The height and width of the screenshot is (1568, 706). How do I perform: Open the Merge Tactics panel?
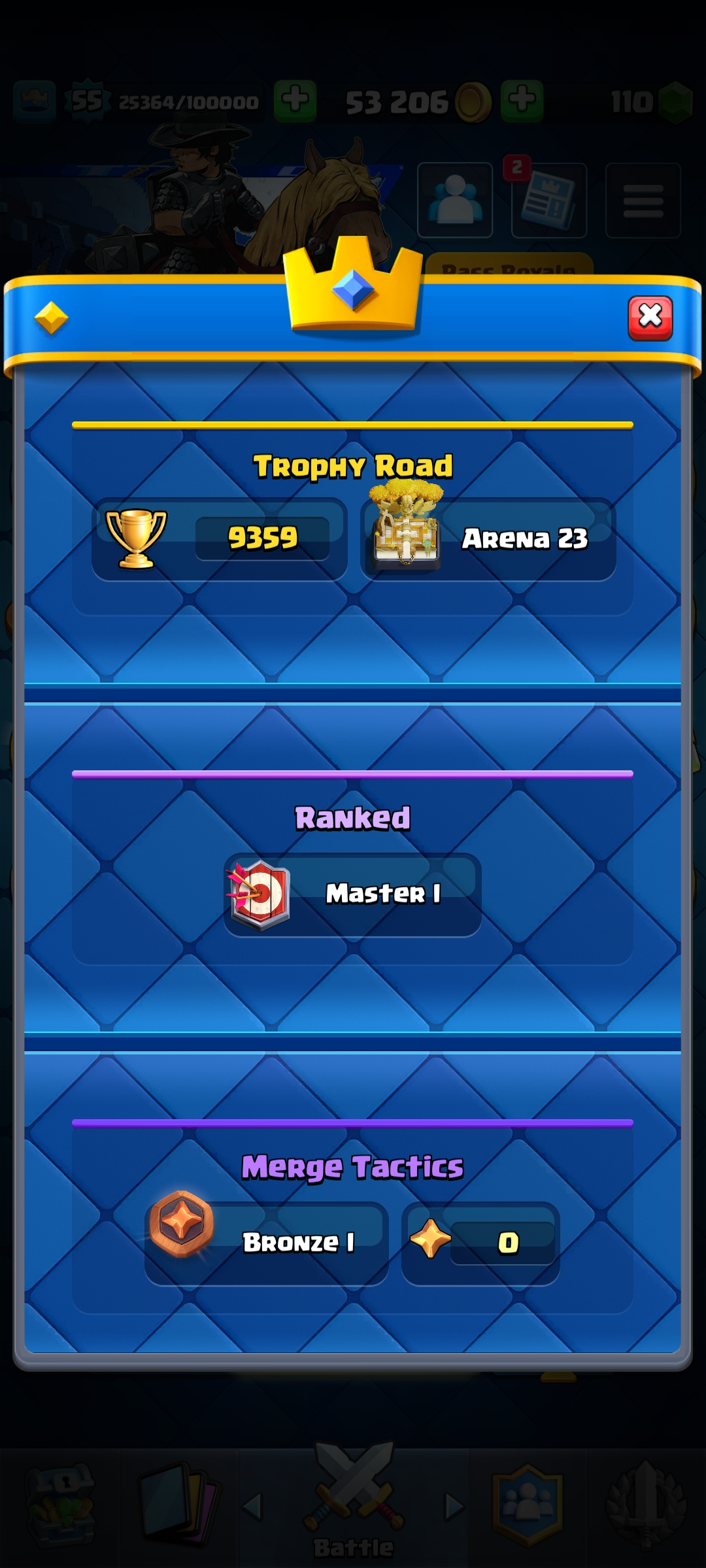[352, 1217]
